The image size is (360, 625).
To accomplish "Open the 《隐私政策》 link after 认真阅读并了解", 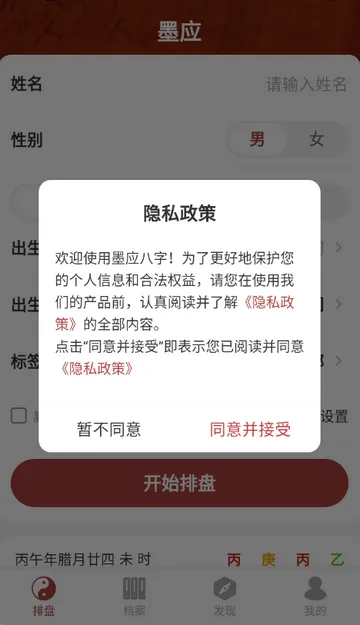I will [268, 303].
